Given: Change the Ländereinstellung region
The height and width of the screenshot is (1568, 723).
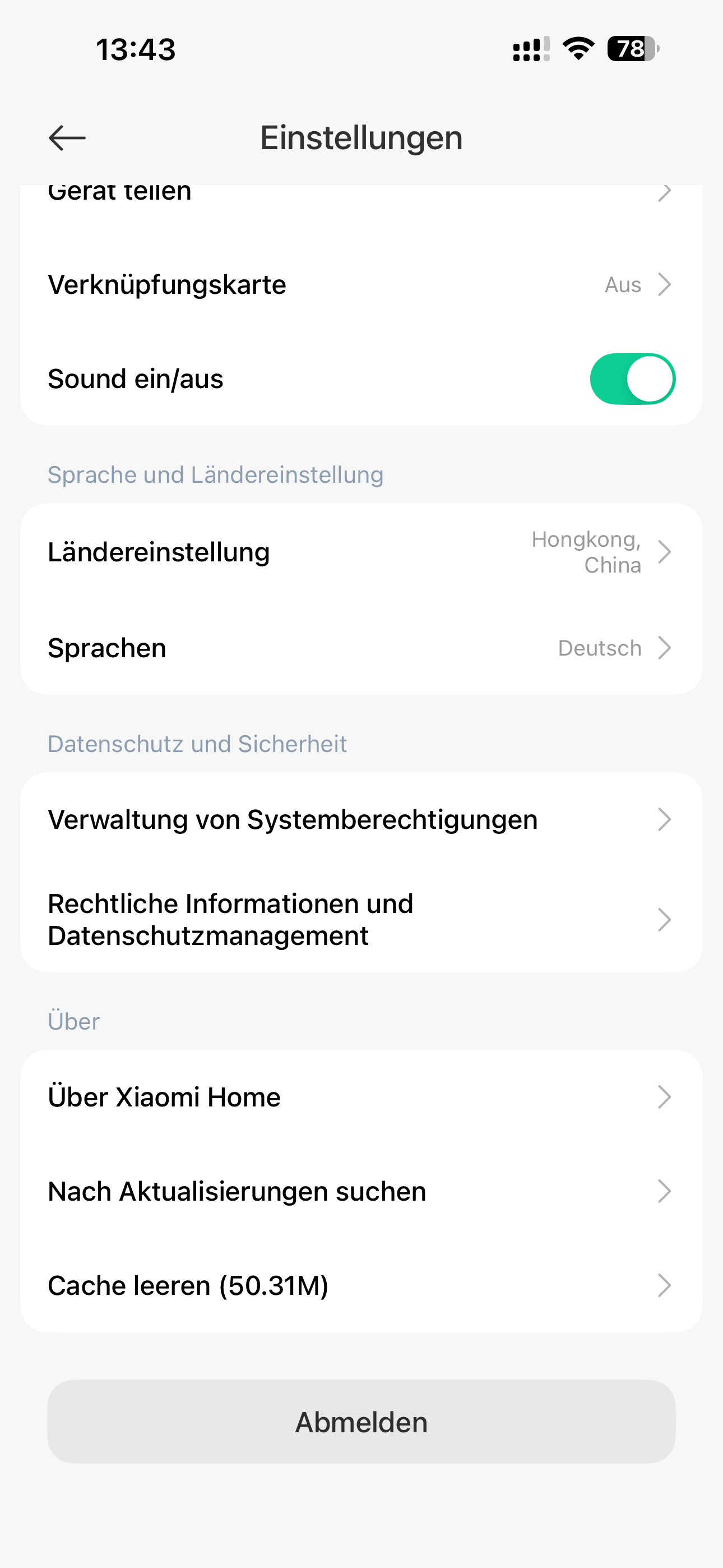Looking at the screenshot, I should click(x=361, y=552).
